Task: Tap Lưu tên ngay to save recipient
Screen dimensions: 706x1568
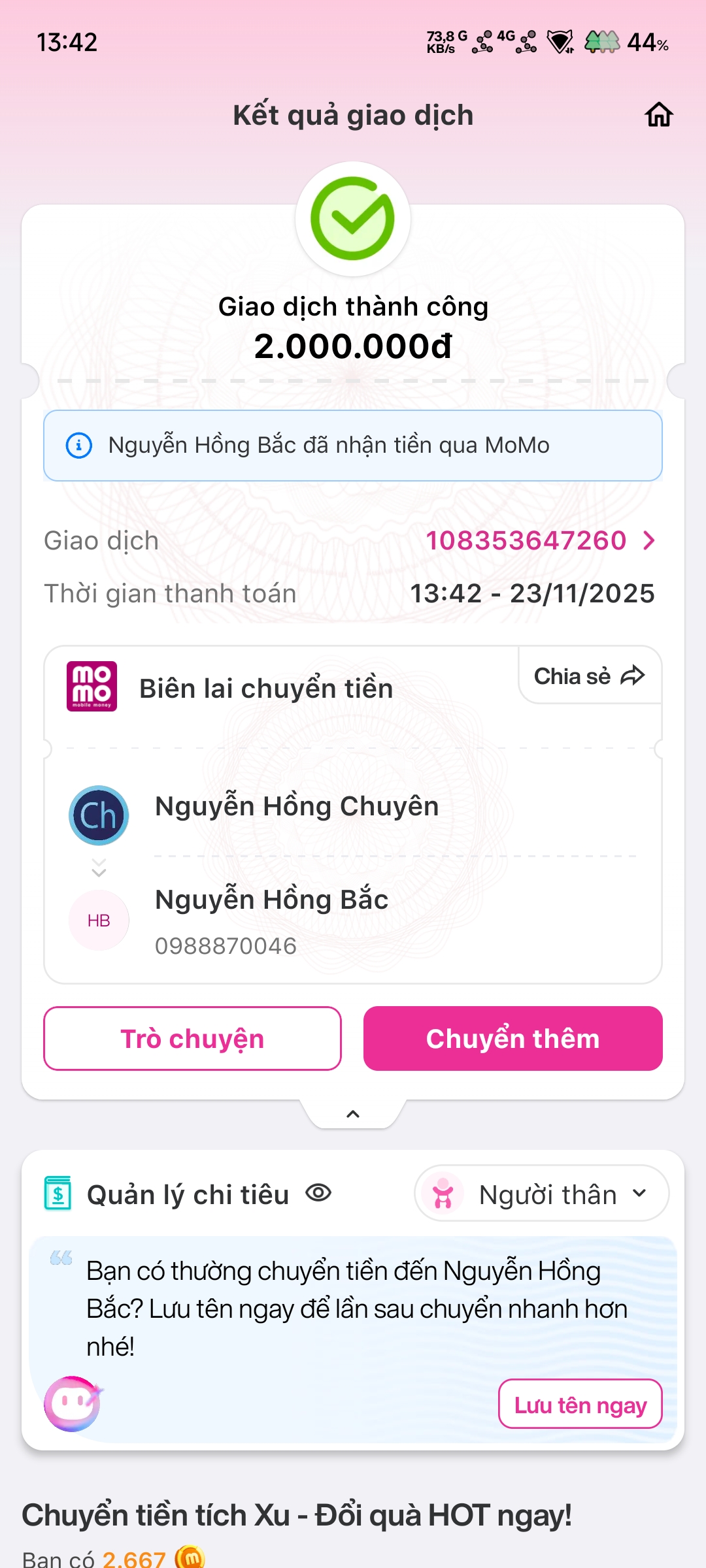Action: 580,1405
